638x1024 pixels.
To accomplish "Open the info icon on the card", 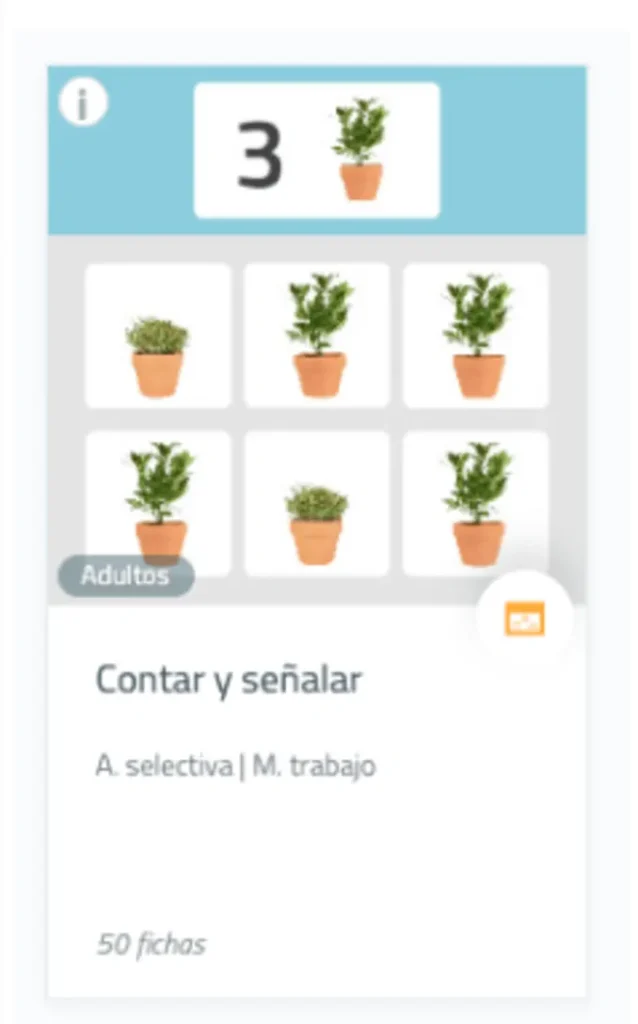I will (x=83, y=103).
